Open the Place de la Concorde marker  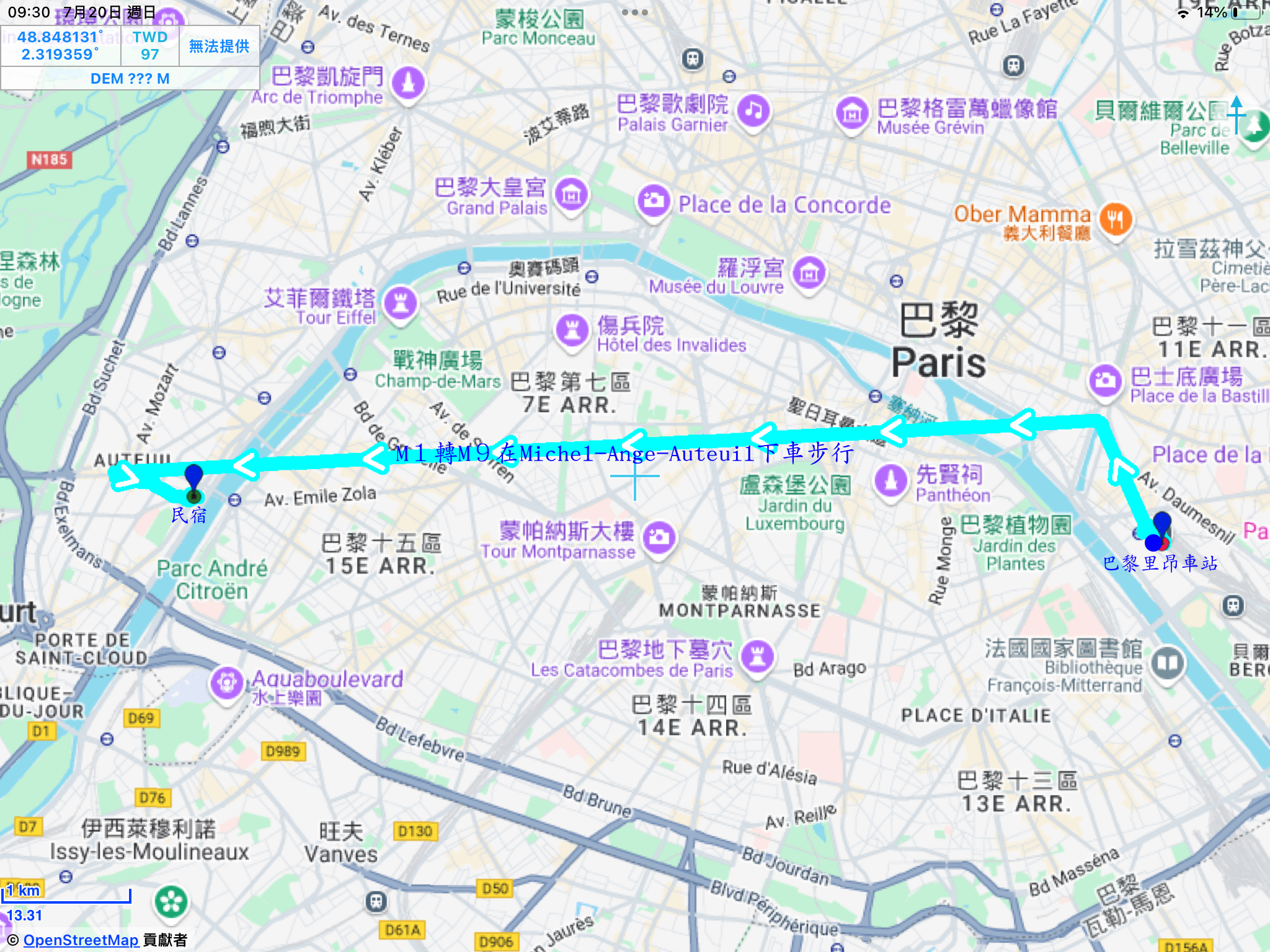[x=653, y=201]
